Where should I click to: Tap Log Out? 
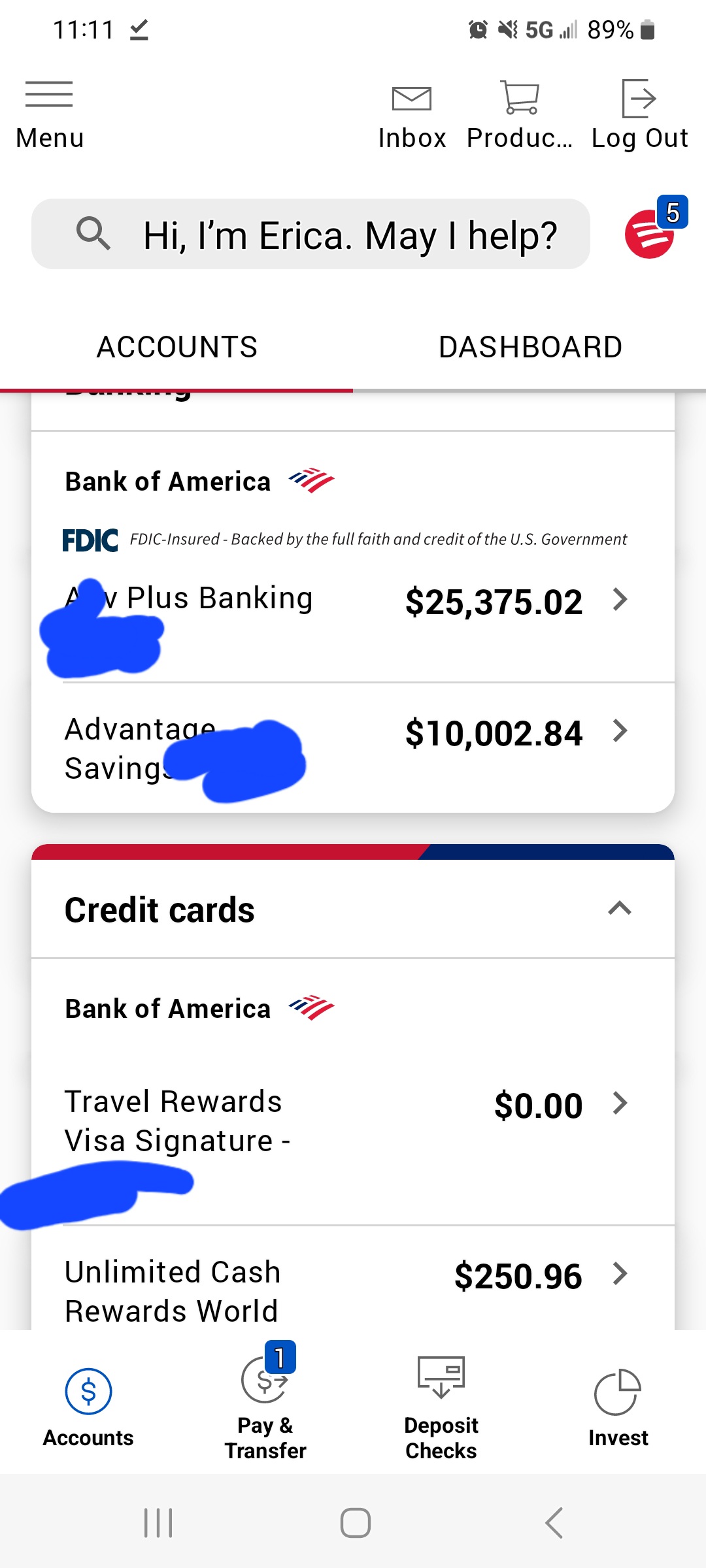[639, 115]
